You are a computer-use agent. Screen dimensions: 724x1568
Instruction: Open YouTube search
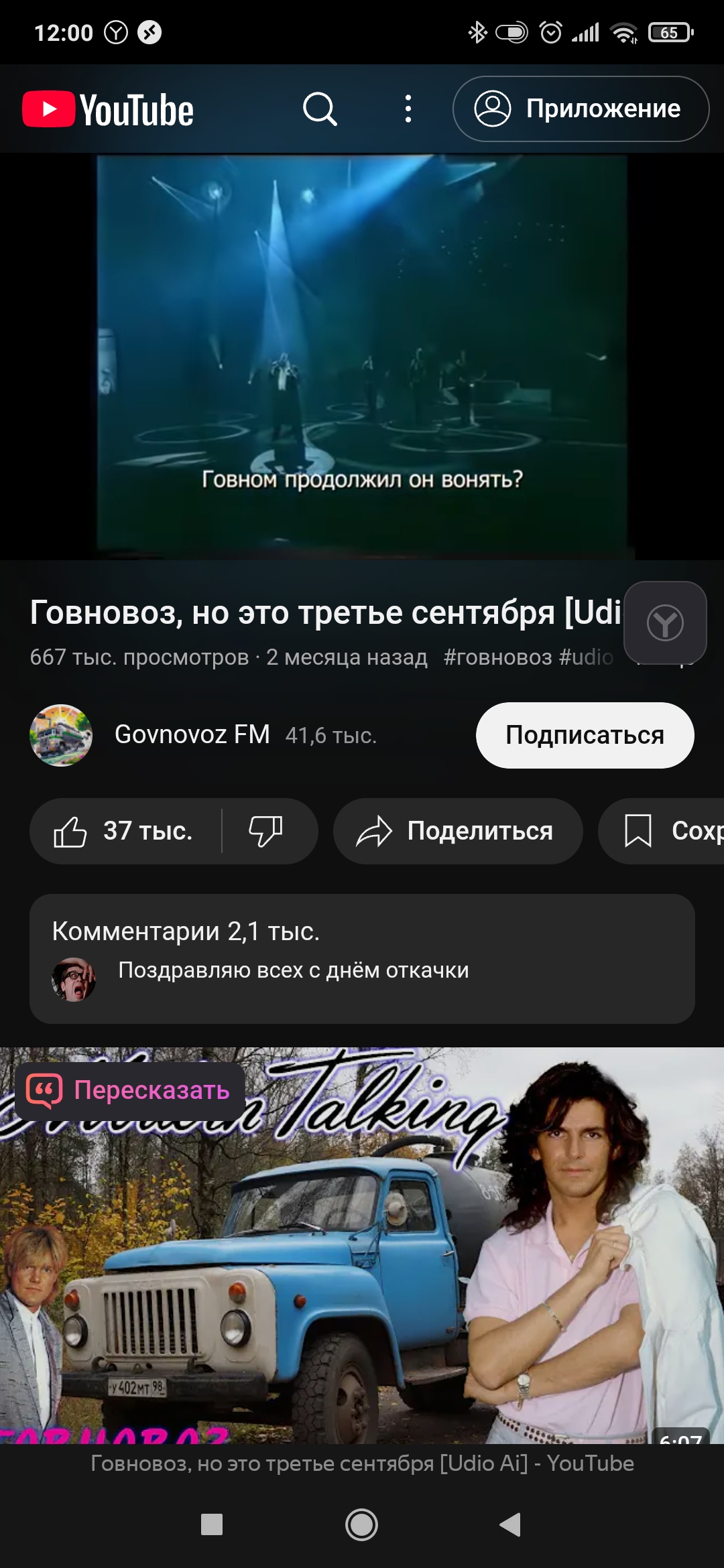[x=320, y=109]
